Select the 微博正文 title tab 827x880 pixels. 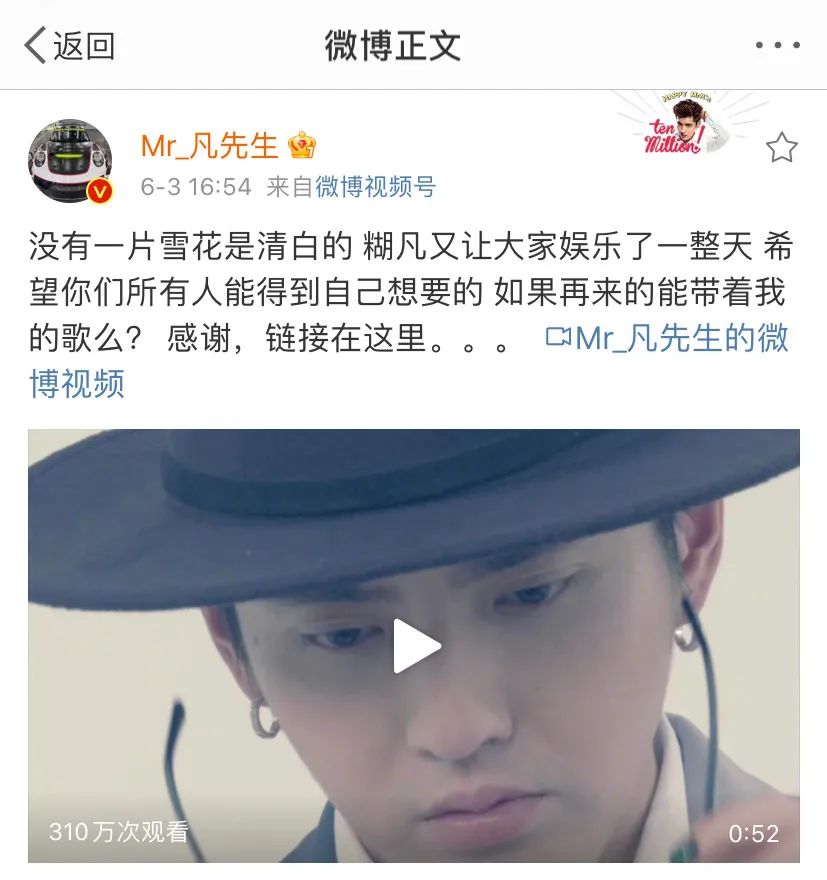click(x=392, y=43)
